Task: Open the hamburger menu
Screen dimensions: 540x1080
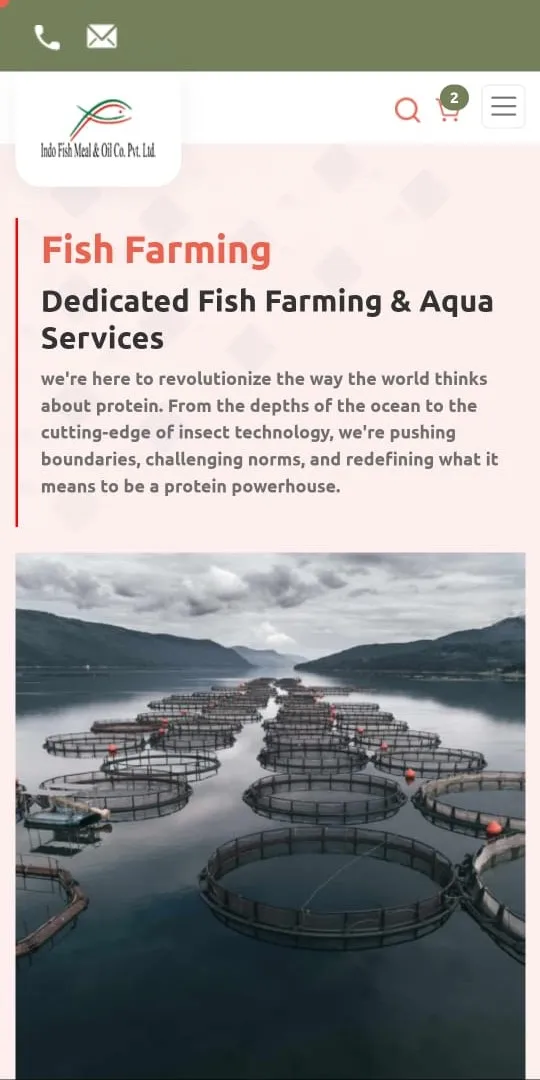Action: [503, 106]
